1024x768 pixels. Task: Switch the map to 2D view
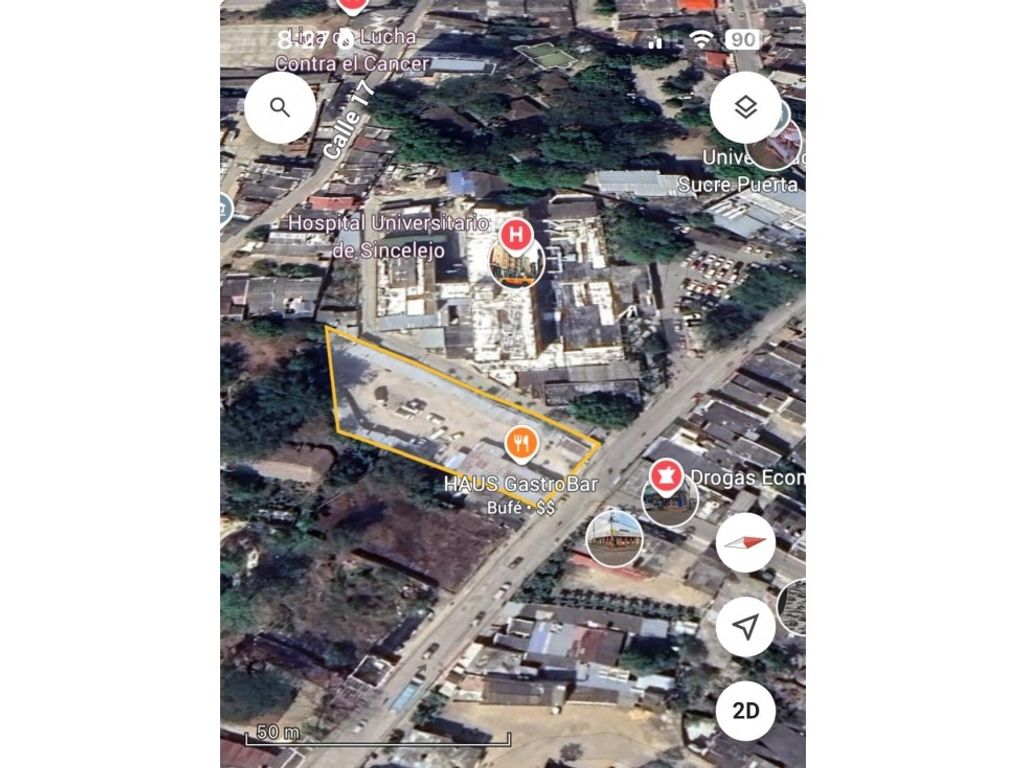pos(746,711)
